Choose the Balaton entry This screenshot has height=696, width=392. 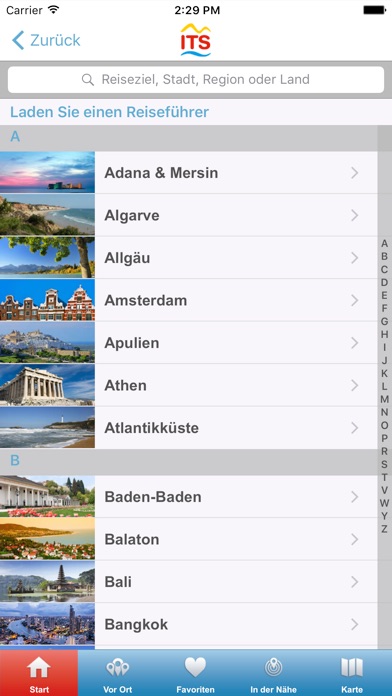[x=189, y=539]
